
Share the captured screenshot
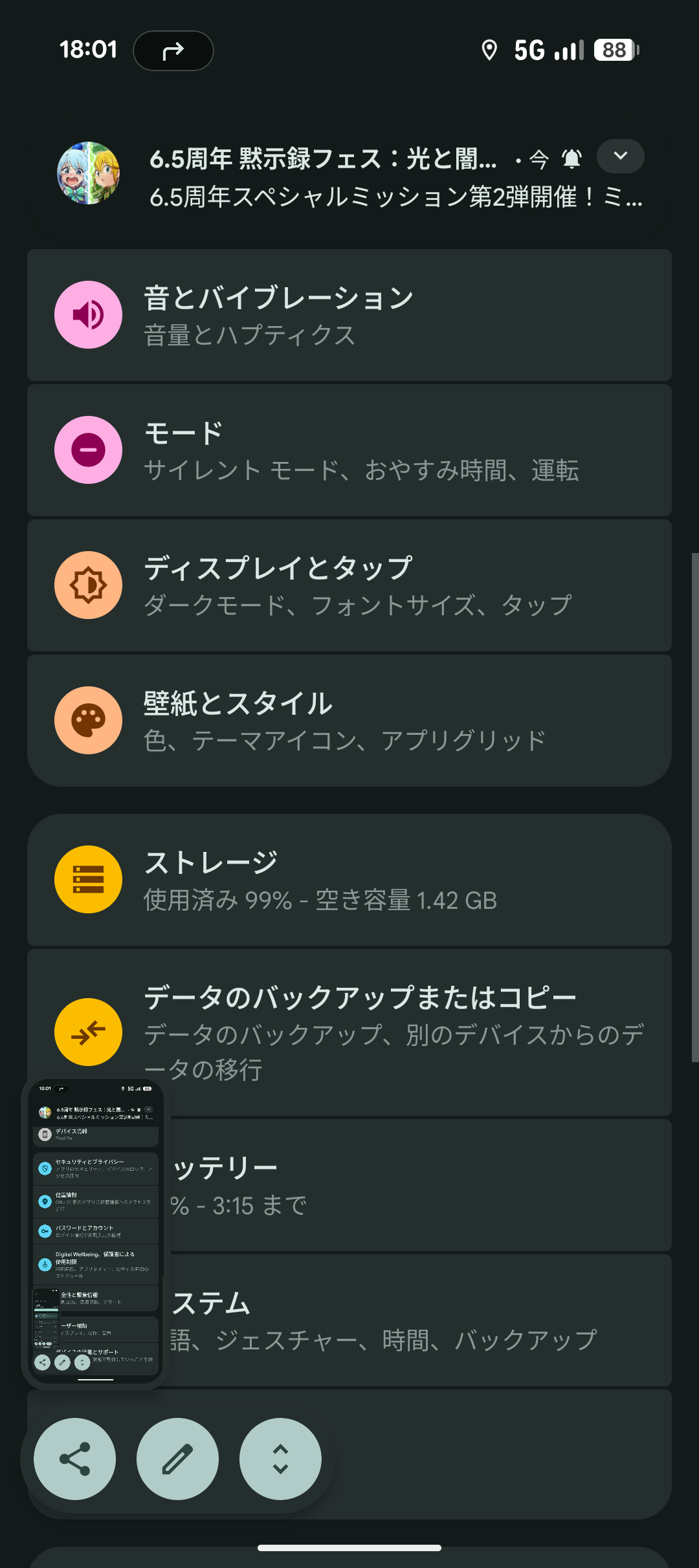74,1459
